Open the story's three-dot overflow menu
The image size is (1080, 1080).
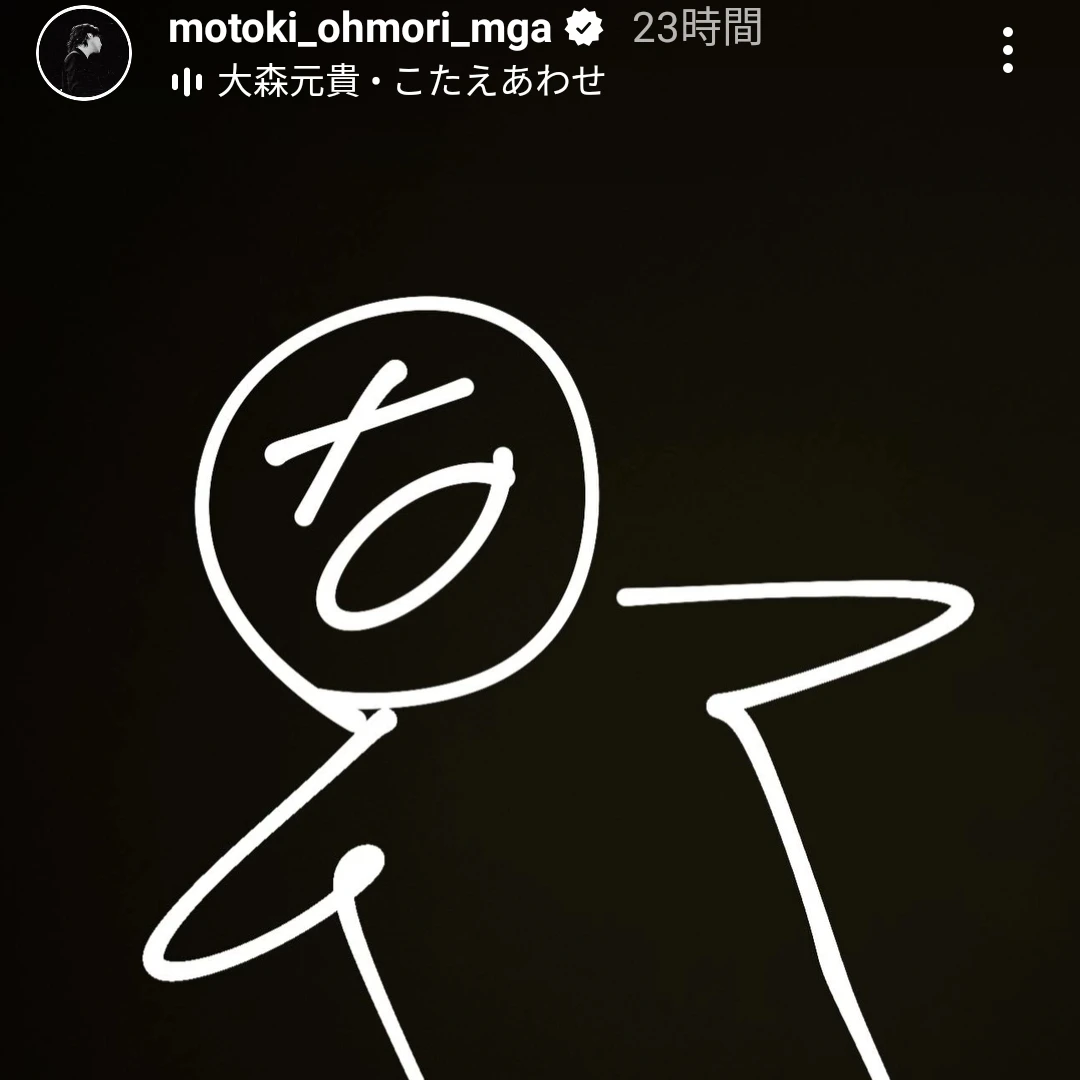point(1007,50)
